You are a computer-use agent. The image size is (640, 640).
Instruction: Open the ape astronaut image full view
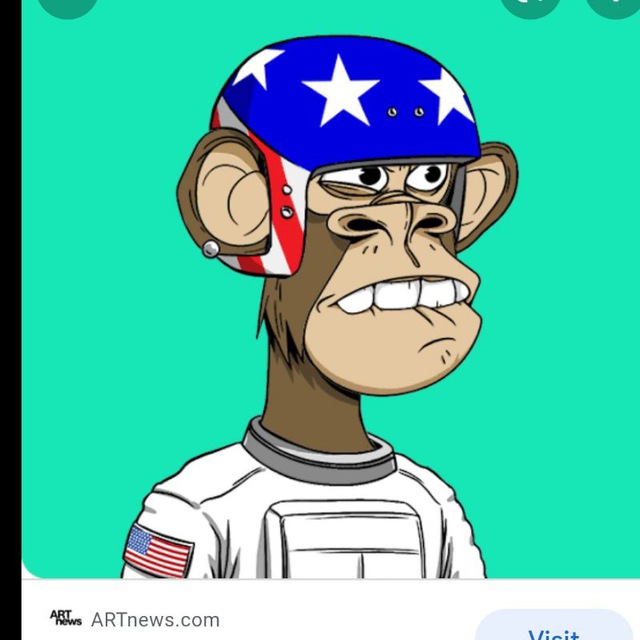(x=330, y=300)
